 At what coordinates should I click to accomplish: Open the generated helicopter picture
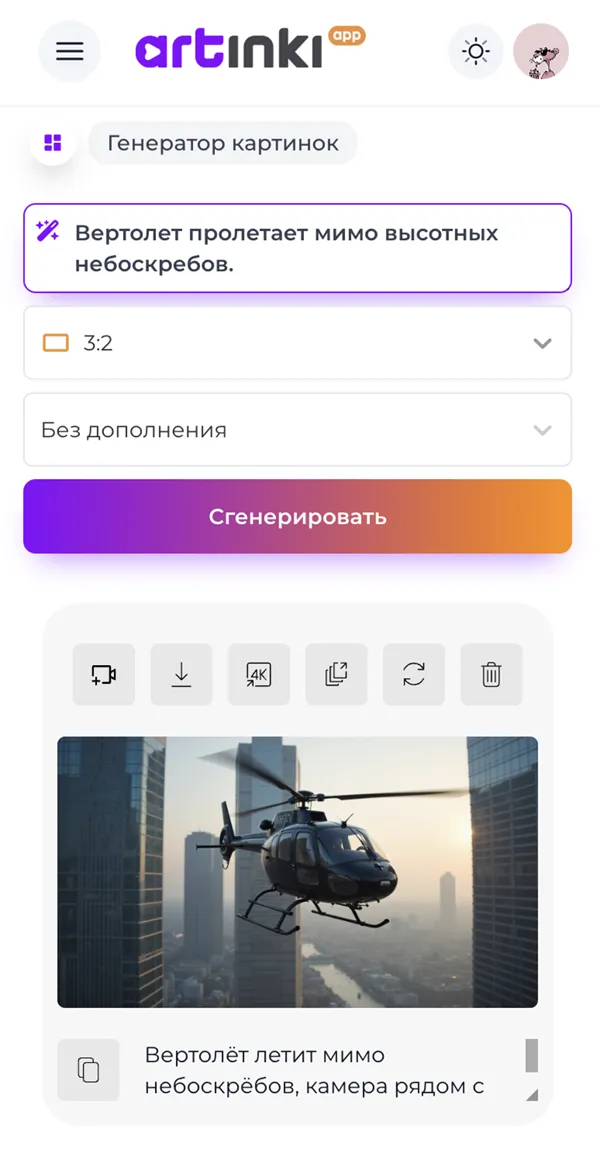tap(298, 872)
